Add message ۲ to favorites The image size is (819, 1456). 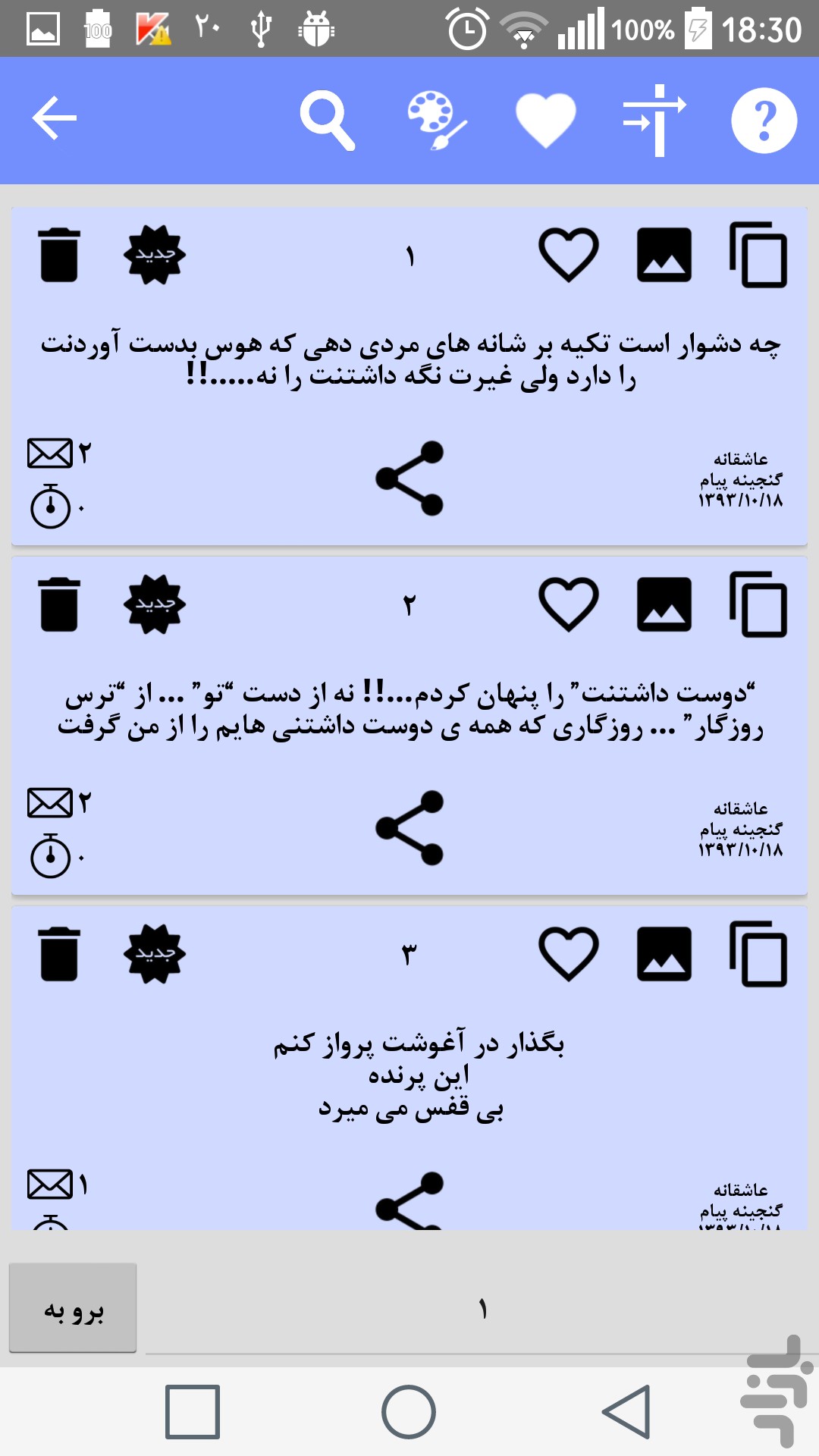[568, 604]
